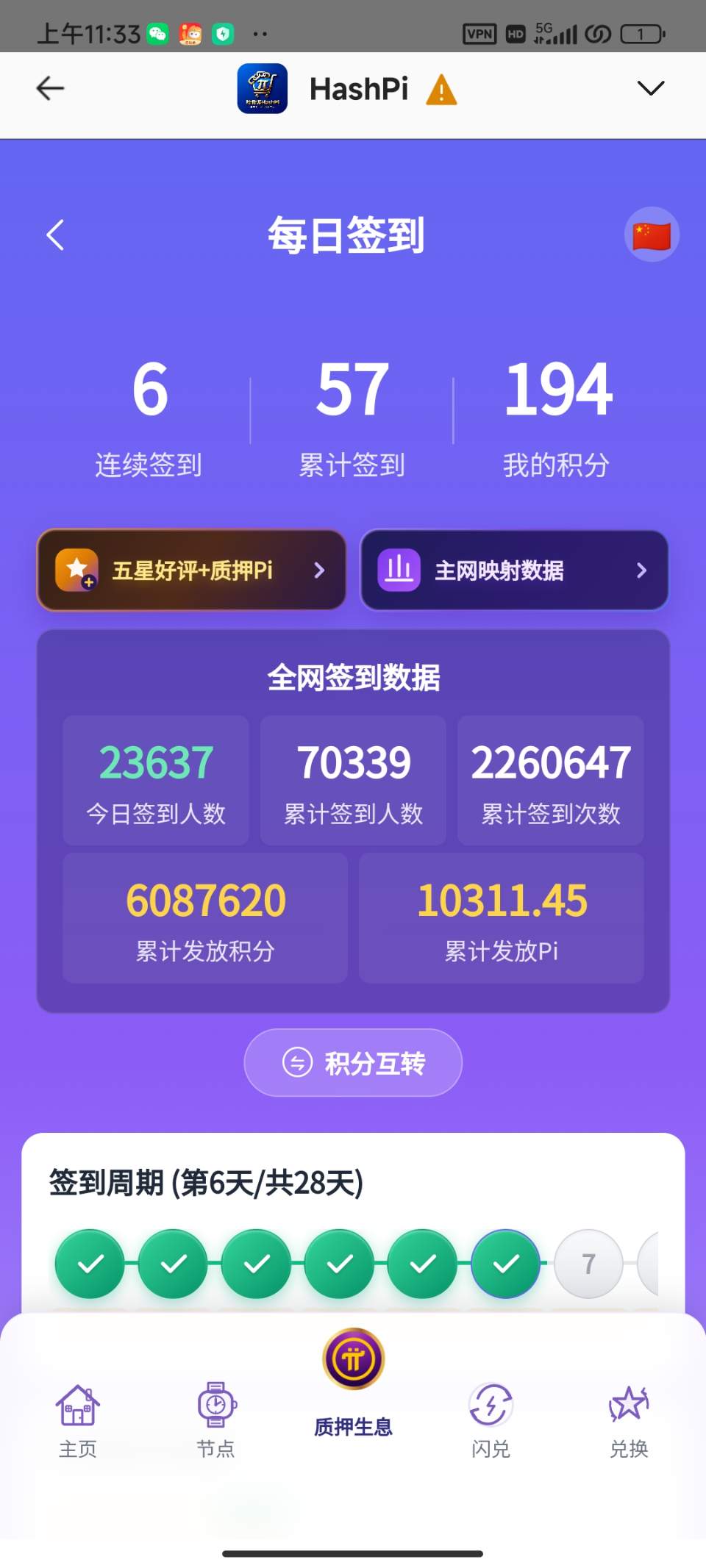Expand the dropdown chevron in the HashPi bar

tap(650, 89)
